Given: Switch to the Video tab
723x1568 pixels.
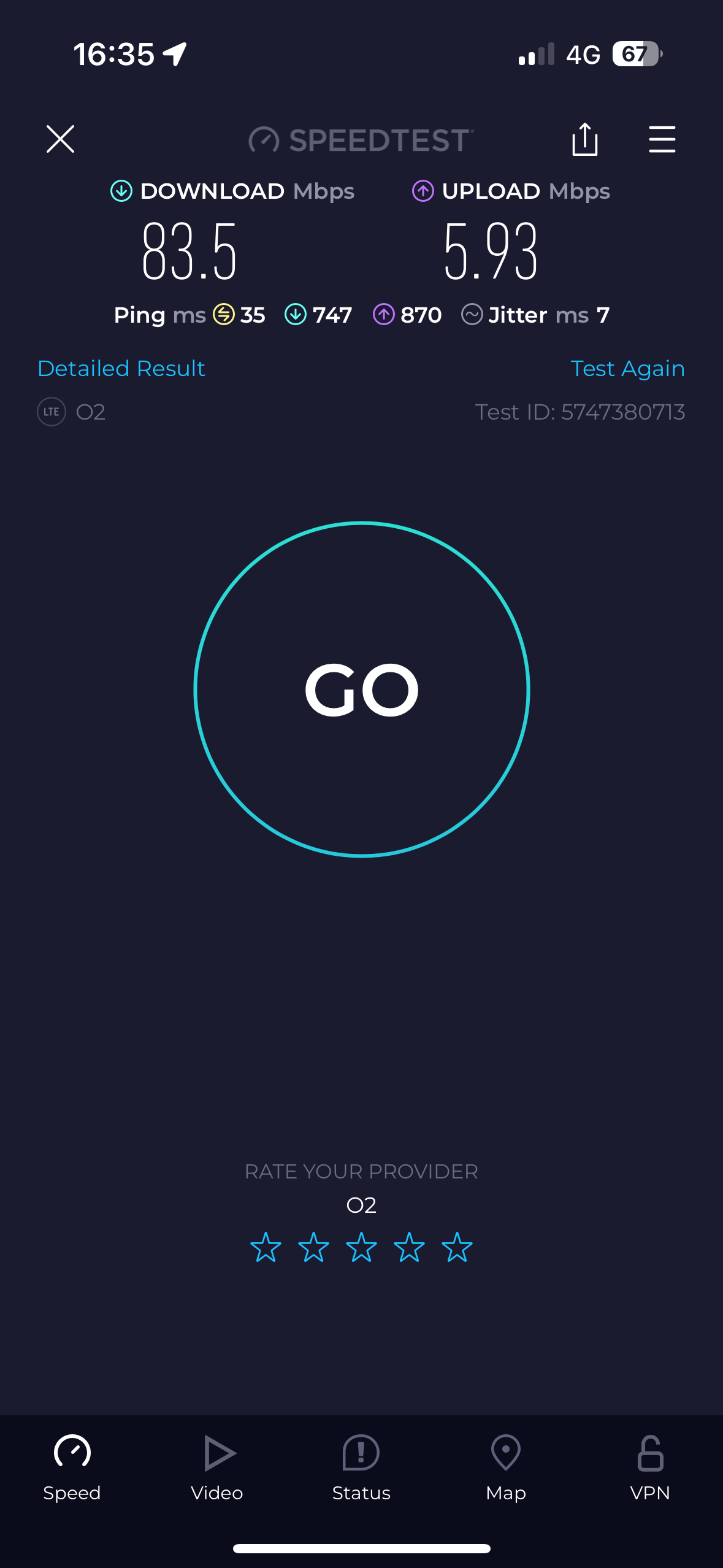Looking at the screenshot, I should click(x=217, y=1467).
